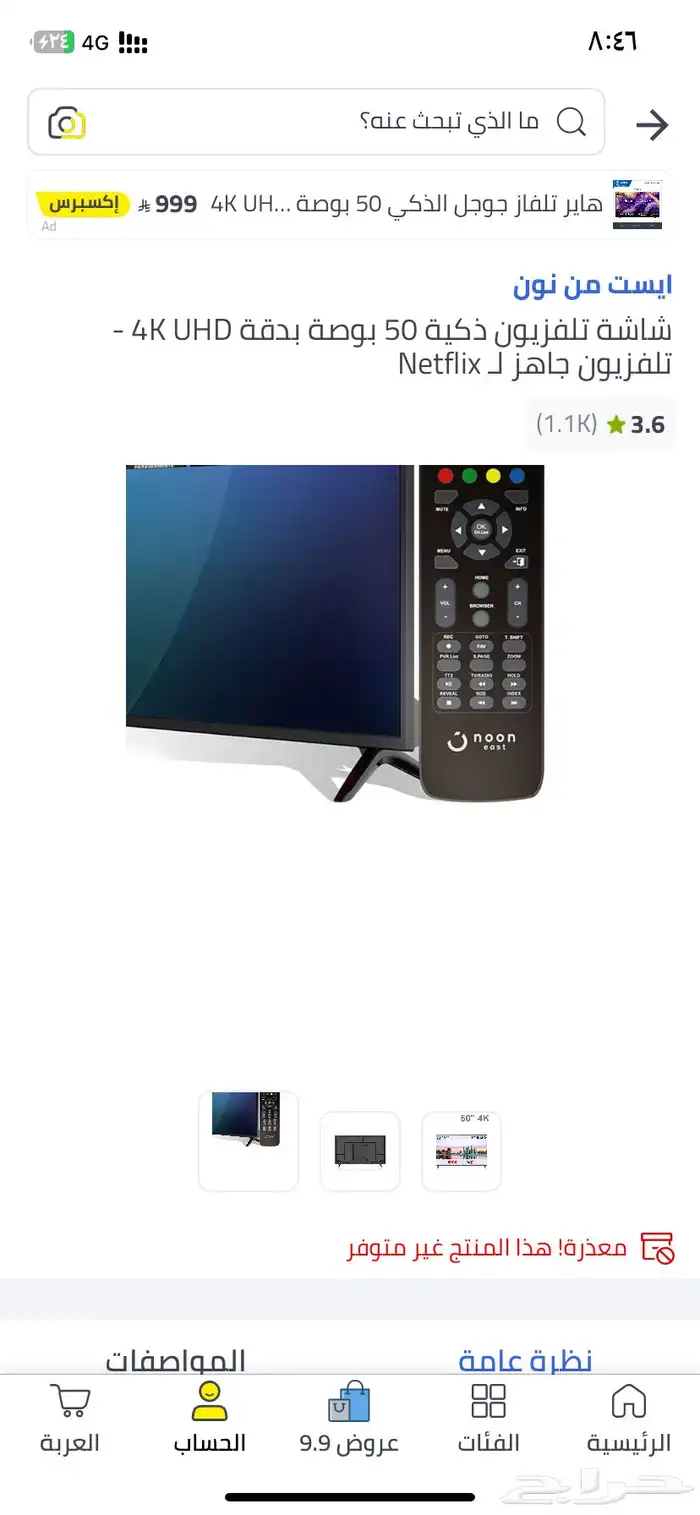The width and height of the screenshot is (700, 1515).
Task: Select the 50" 4K thumbnail image
Action: [x=461, y=1150]
